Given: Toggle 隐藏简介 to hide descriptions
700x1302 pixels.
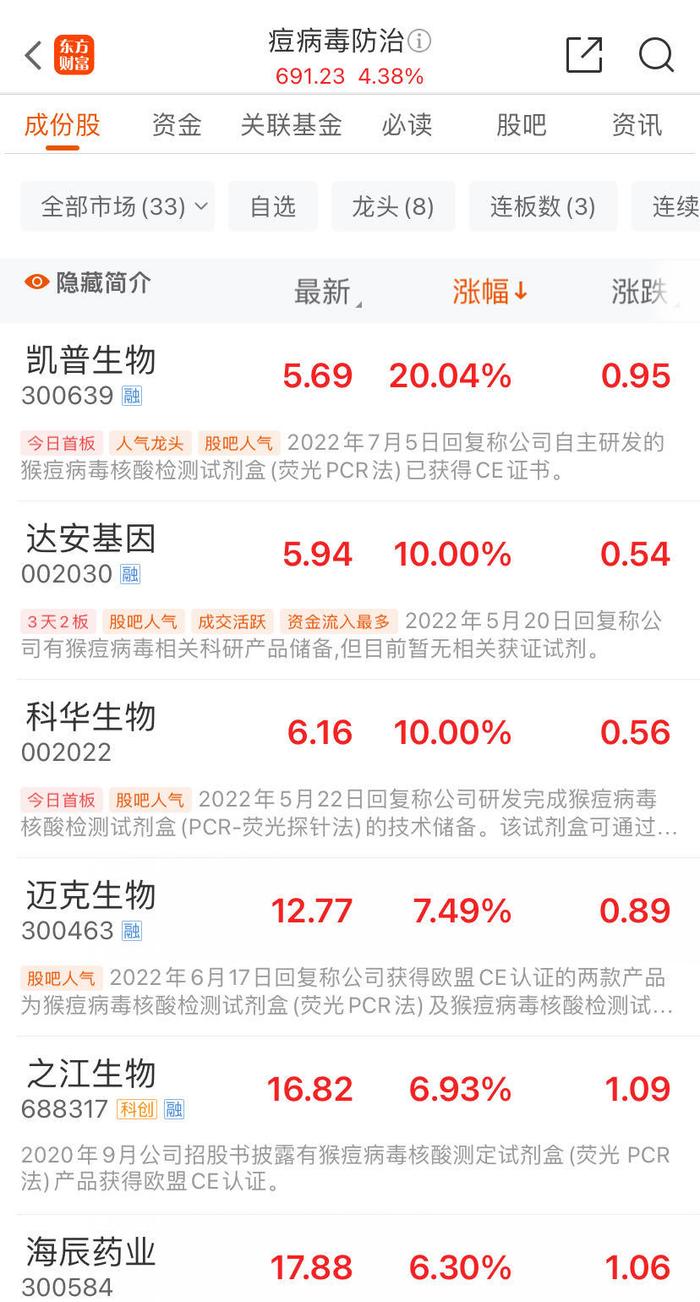Looking at the screenshot, I should click(88, 283).
